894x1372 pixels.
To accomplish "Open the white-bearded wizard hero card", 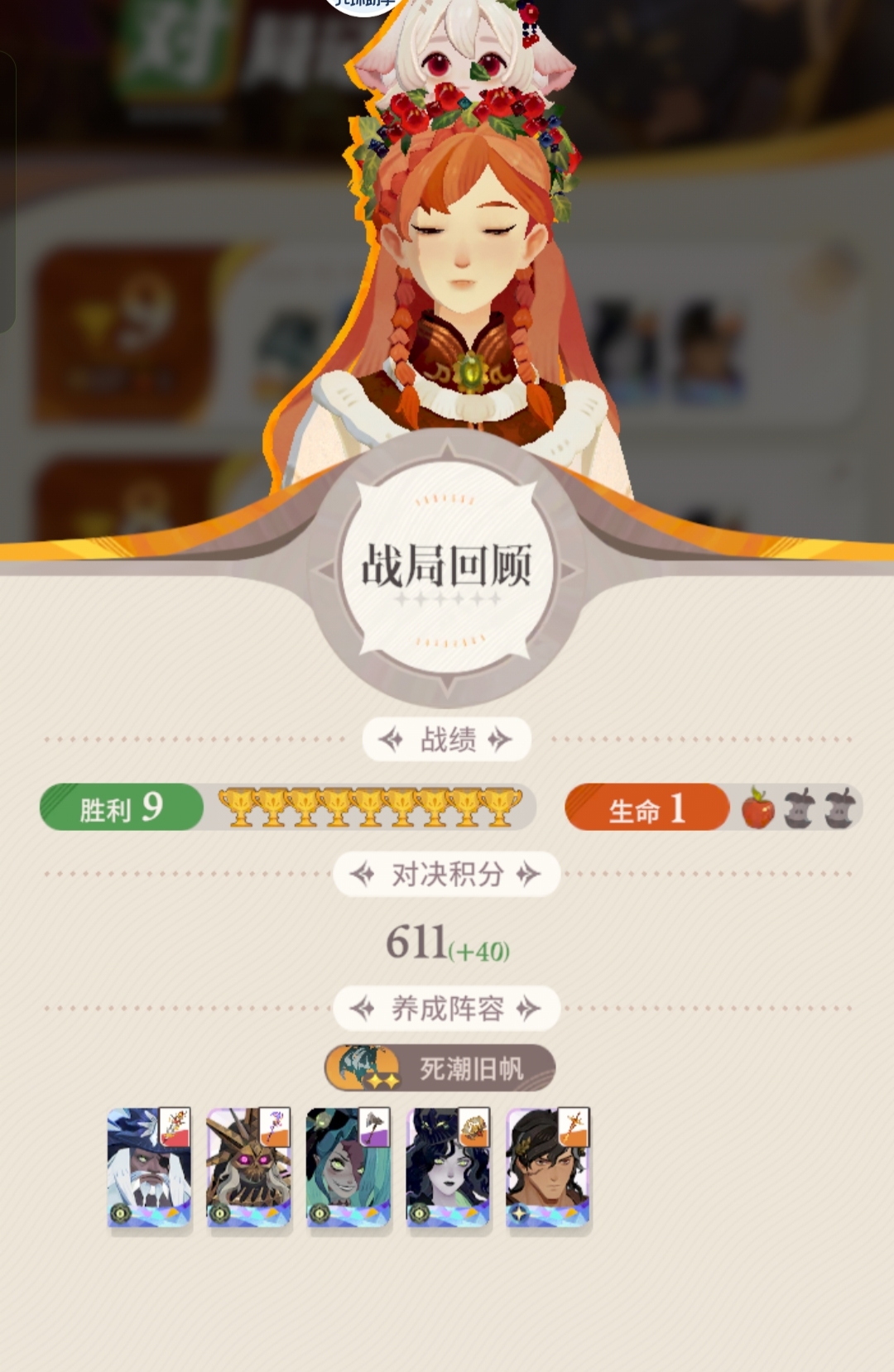I will click(149, 1168).
